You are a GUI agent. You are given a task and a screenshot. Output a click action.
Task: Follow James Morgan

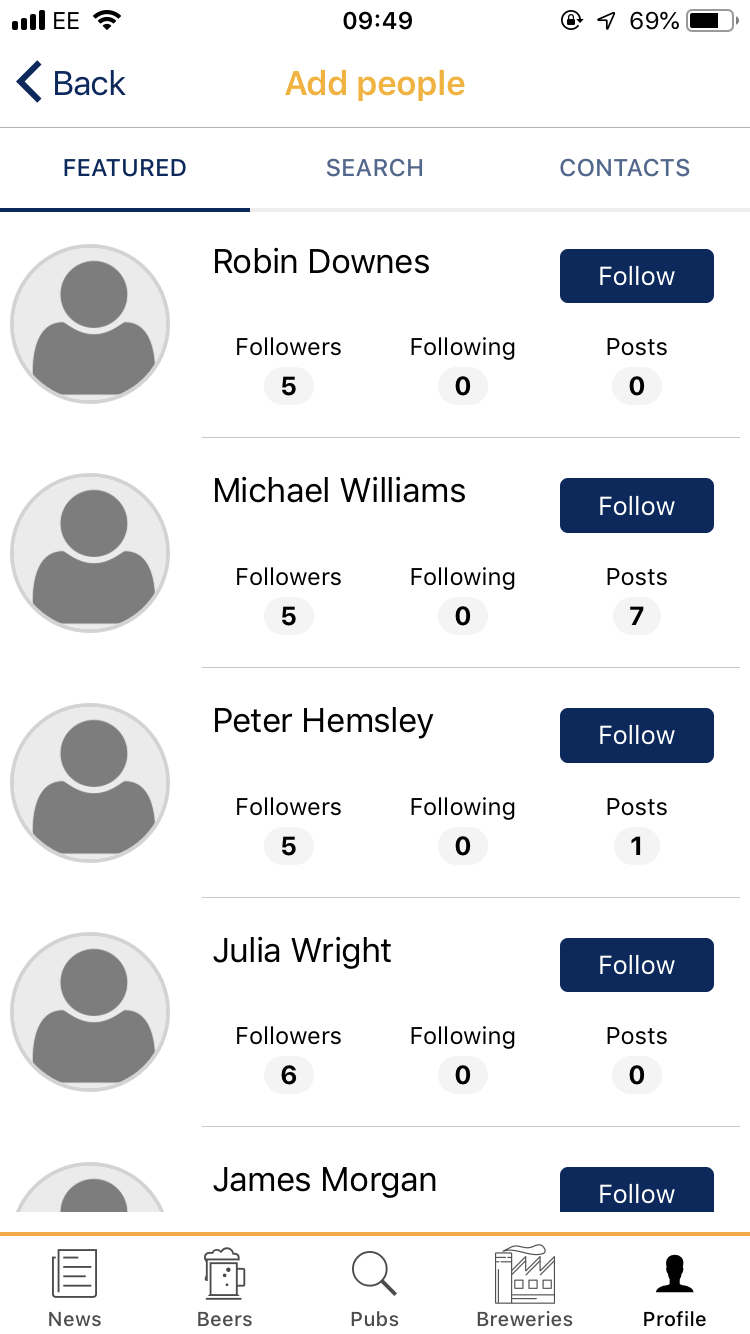(636, 1191)
